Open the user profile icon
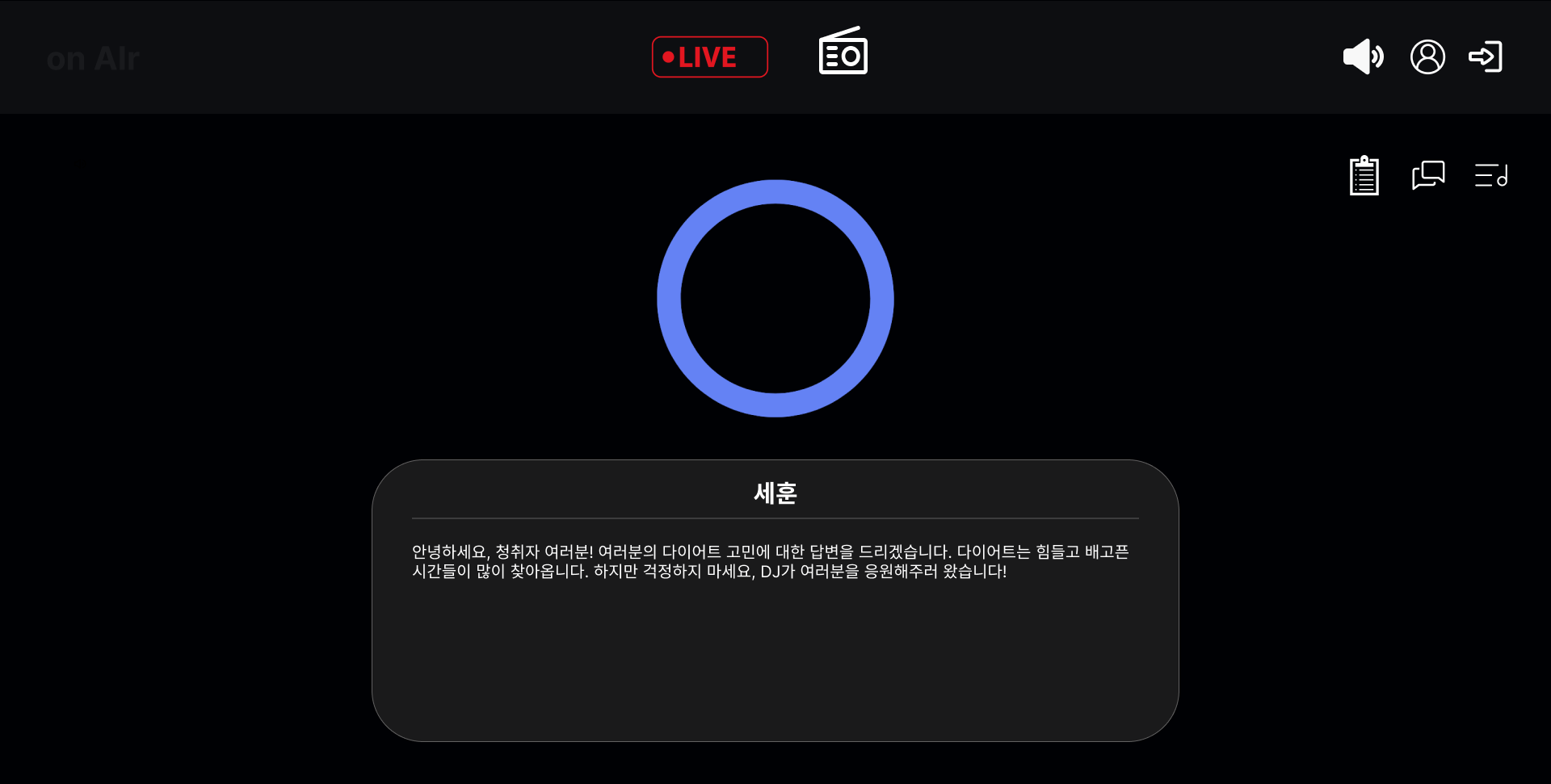The image size is (1551, 784). [1427, 57]
